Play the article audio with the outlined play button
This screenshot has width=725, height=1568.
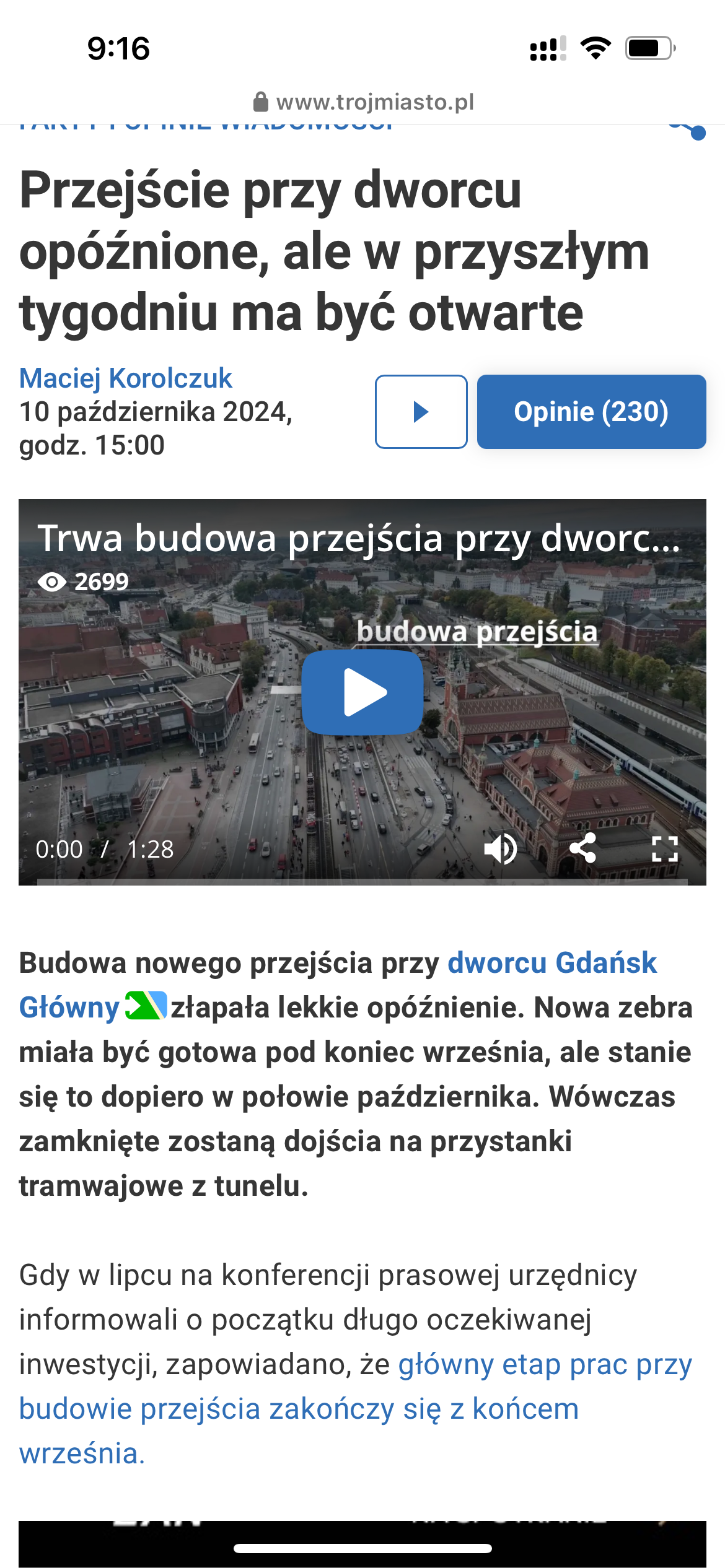421,412
